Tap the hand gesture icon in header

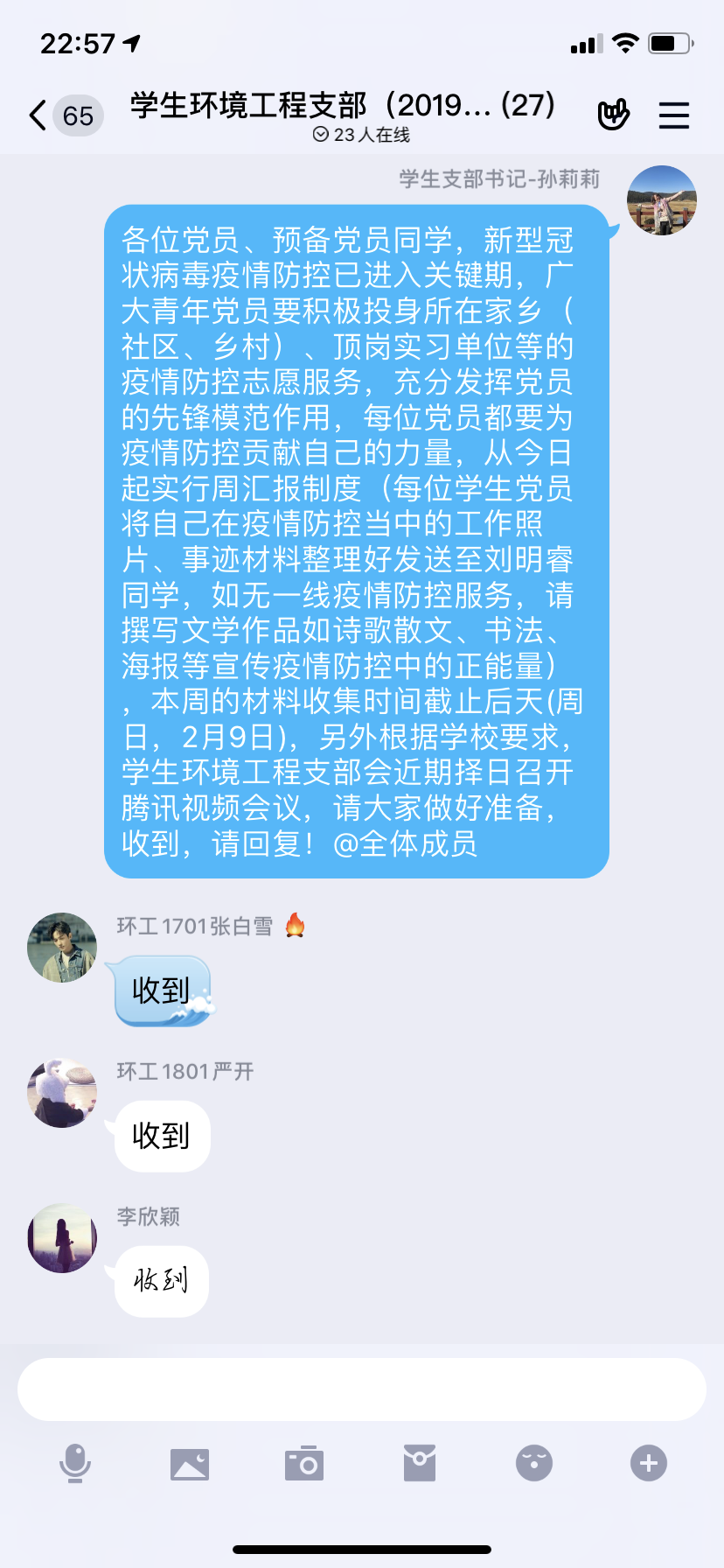613,115
